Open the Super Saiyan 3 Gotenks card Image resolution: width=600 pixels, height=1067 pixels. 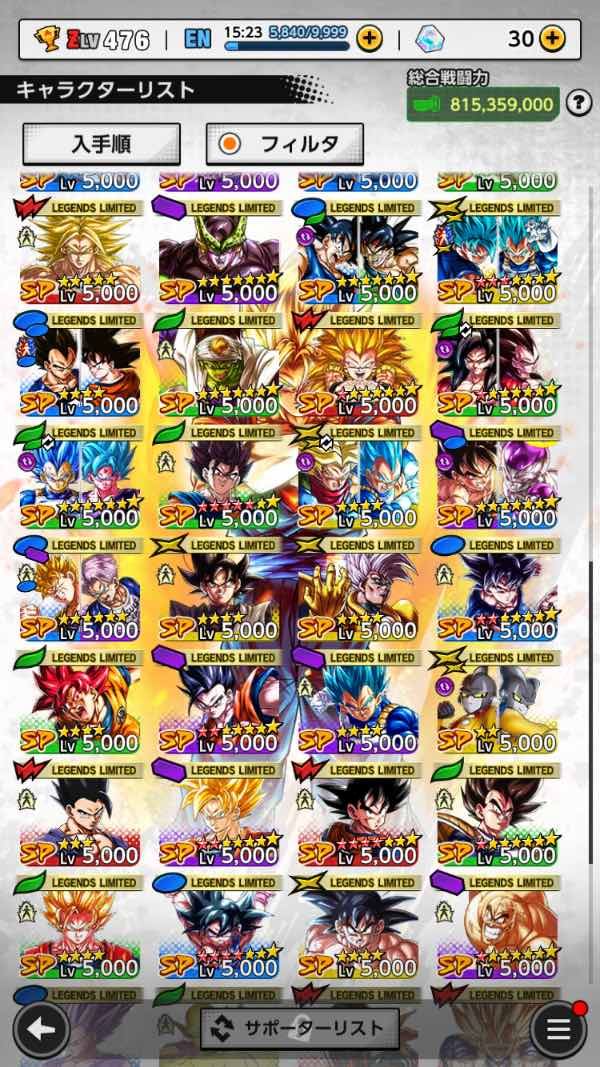click(x=358, y=365)
